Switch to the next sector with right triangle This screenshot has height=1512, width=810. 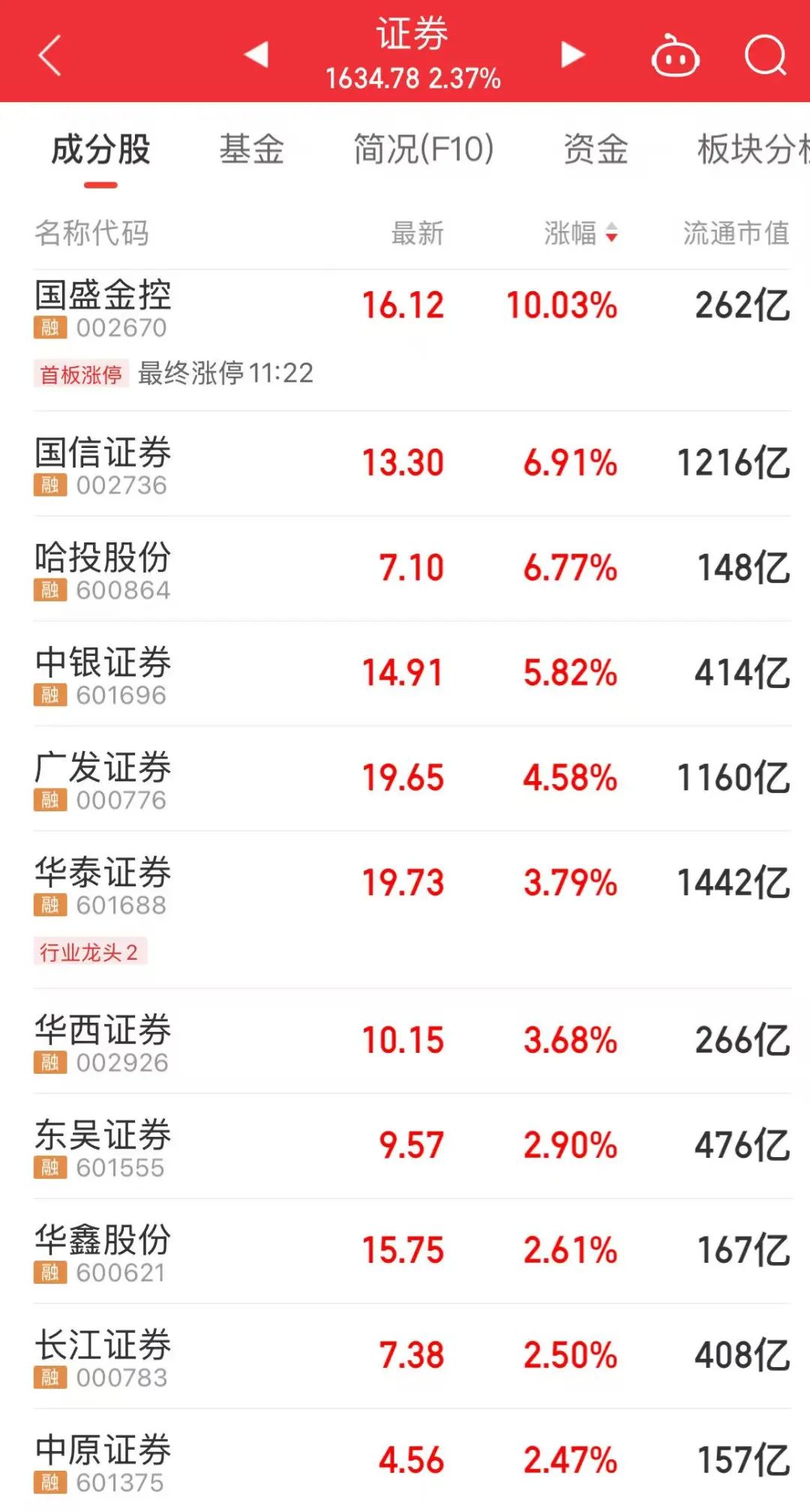coord(572,54)
